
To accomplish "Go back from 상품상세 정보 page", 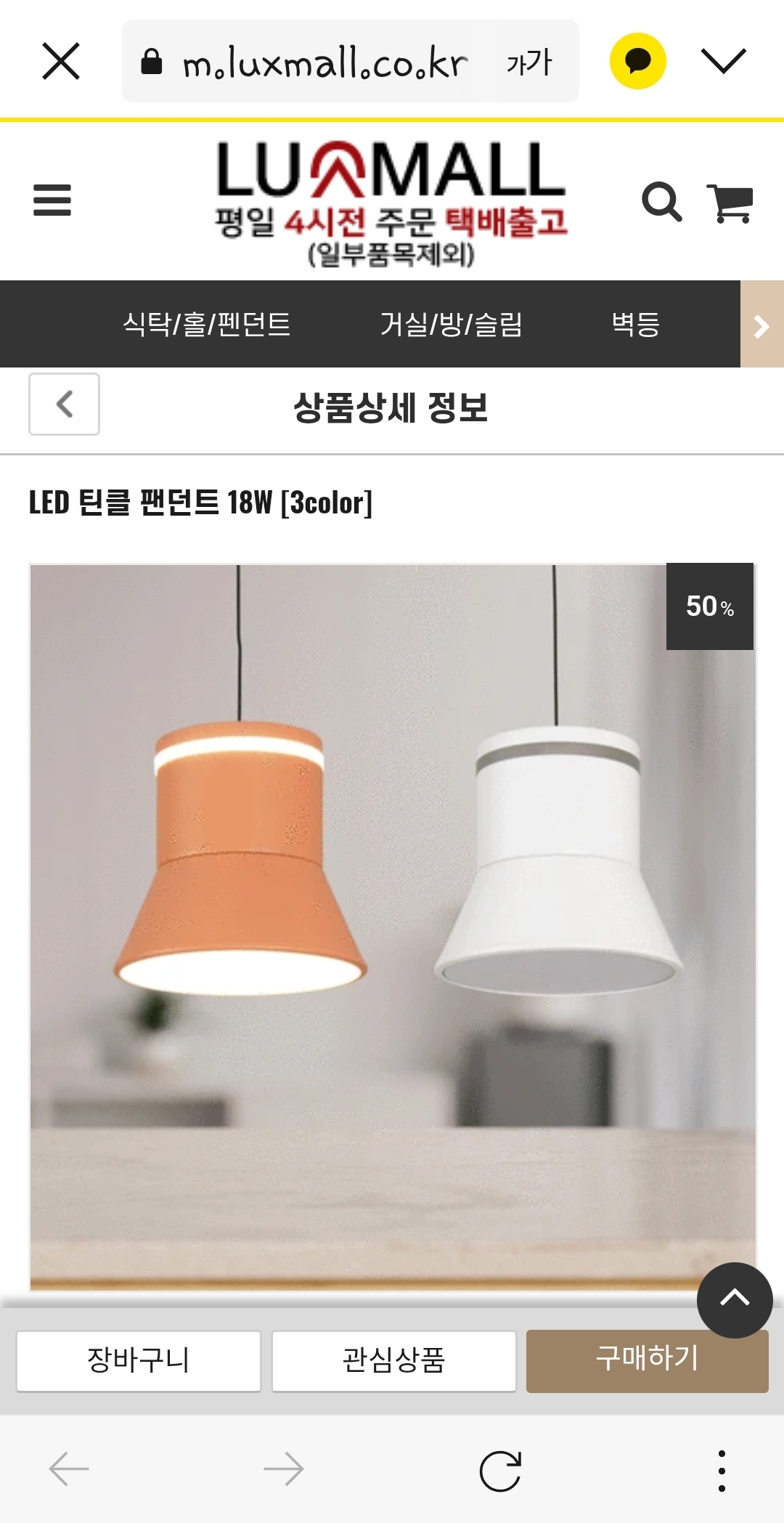I will click(x=64, y=405).
